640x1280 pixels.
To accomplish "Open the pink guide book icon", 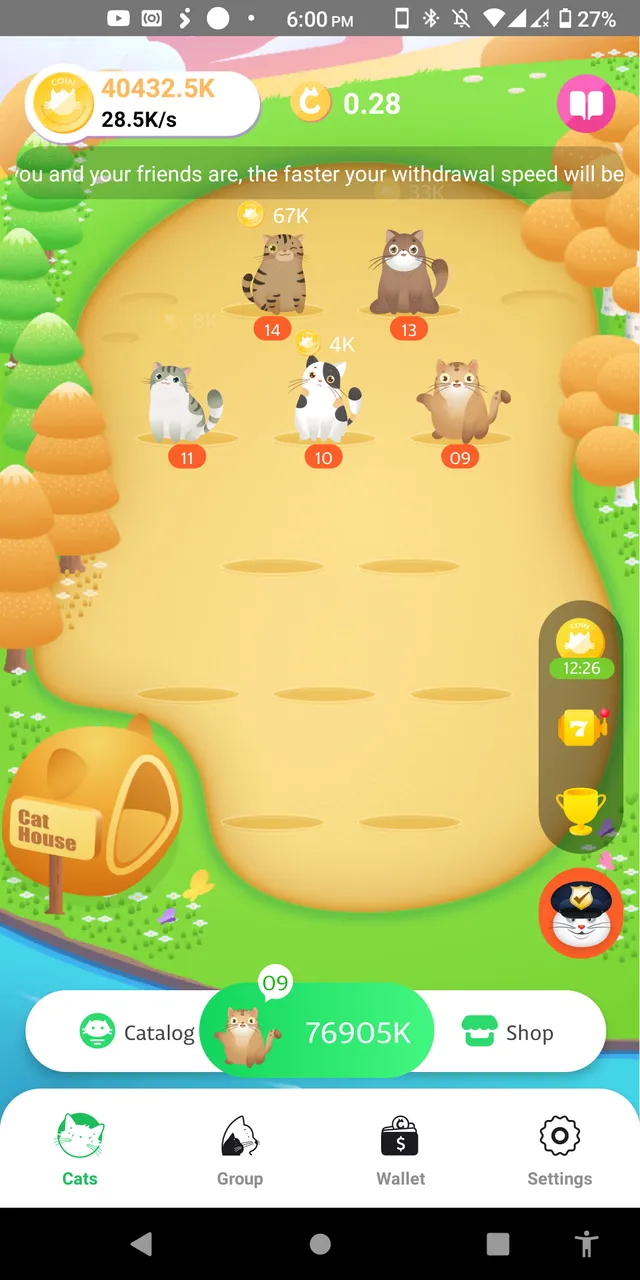I will click(586, 104).
